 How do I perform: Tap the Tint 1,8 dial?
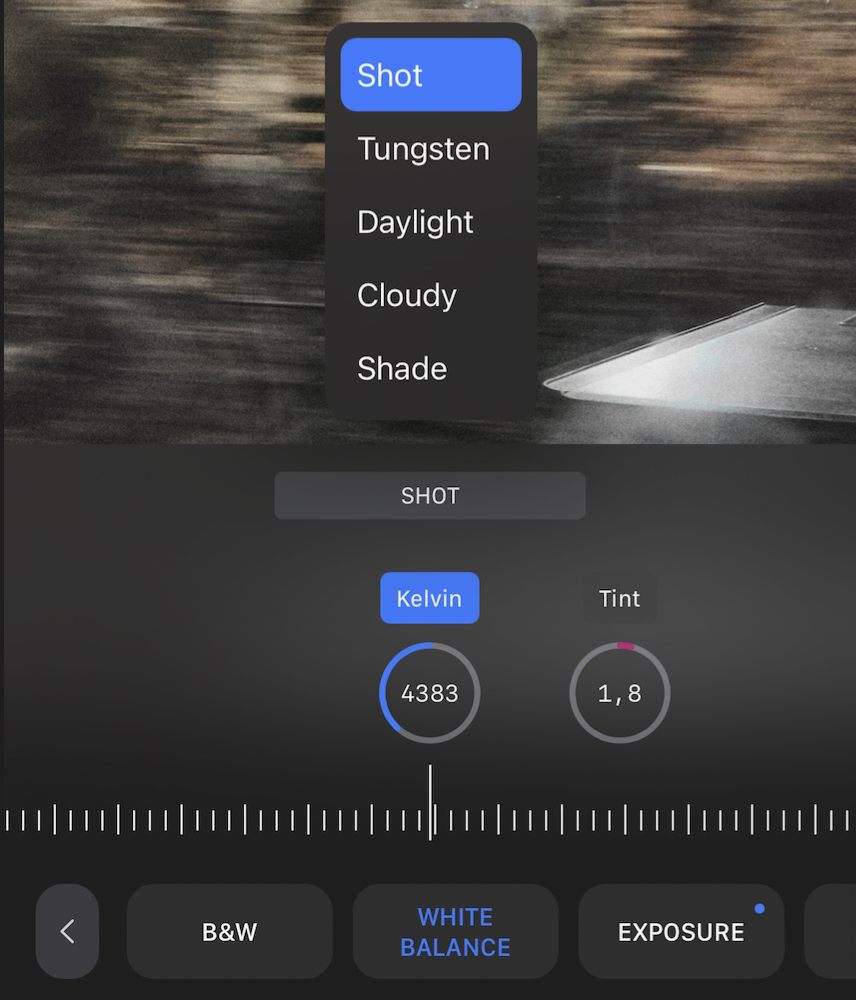pos(619,693)
